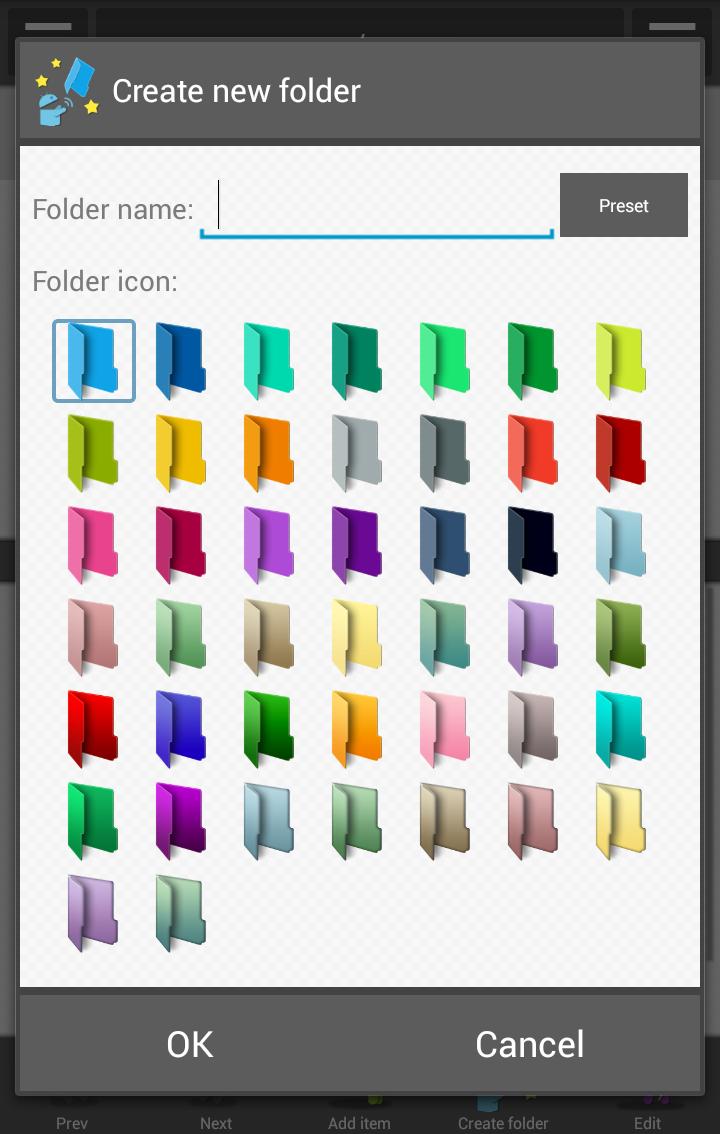720x1134 pixels.
Task: Select the pastel pink folder icon
Action: click(x=445, y=729)
